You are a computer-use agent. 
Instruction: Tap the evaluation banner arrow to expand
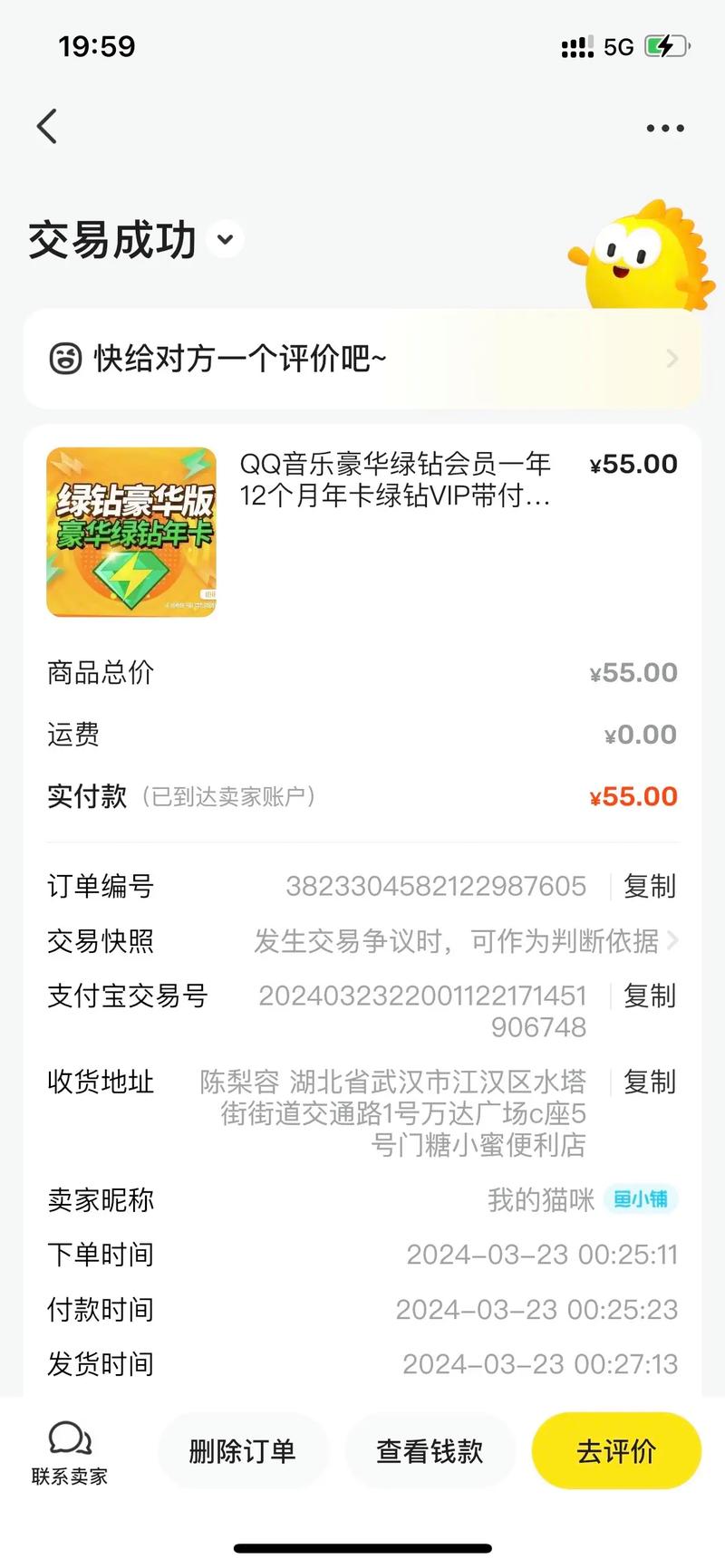(x=672, y=360)
